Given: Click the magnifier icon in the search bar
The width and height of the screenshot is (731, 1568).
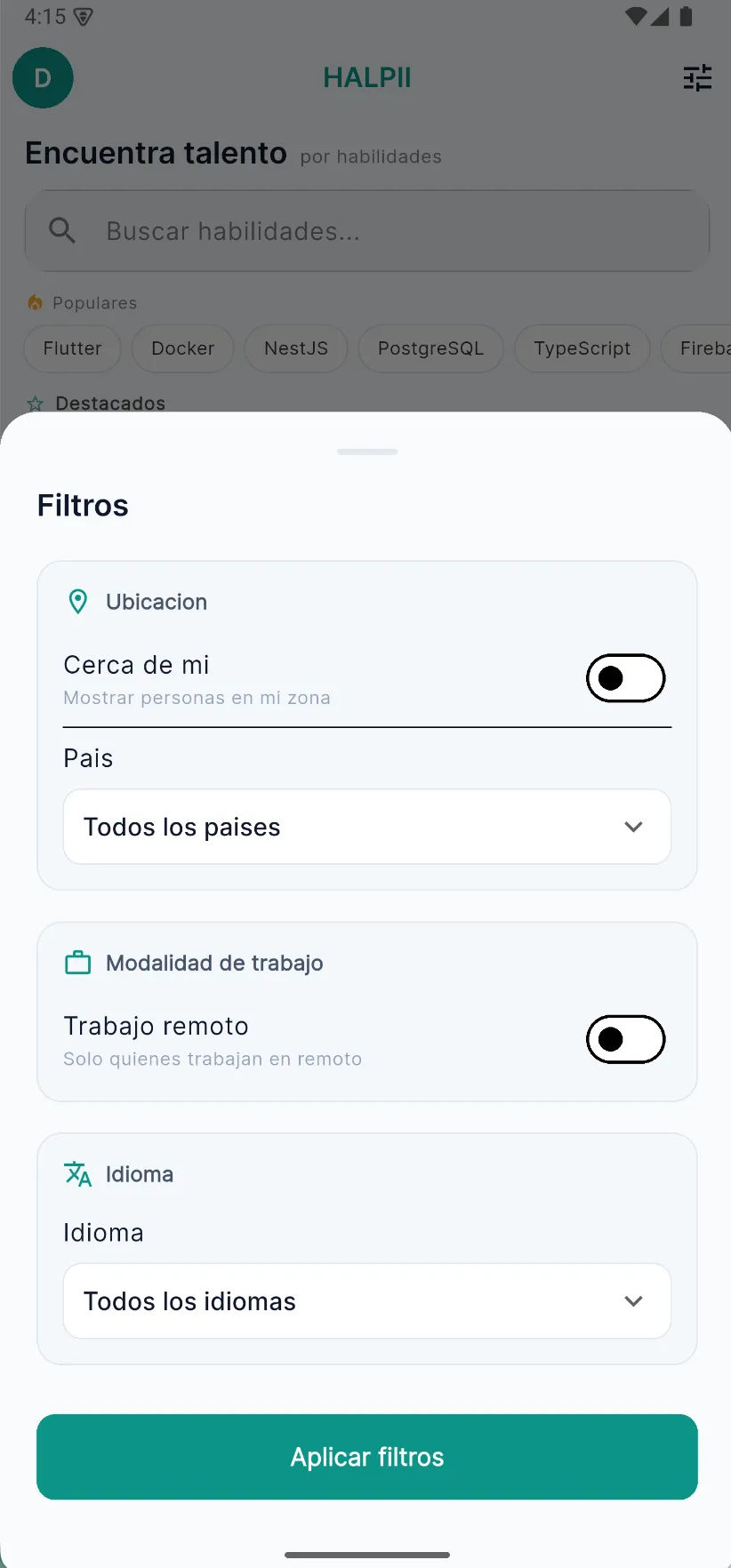Looking at the screenshot, I should point(62,230).
